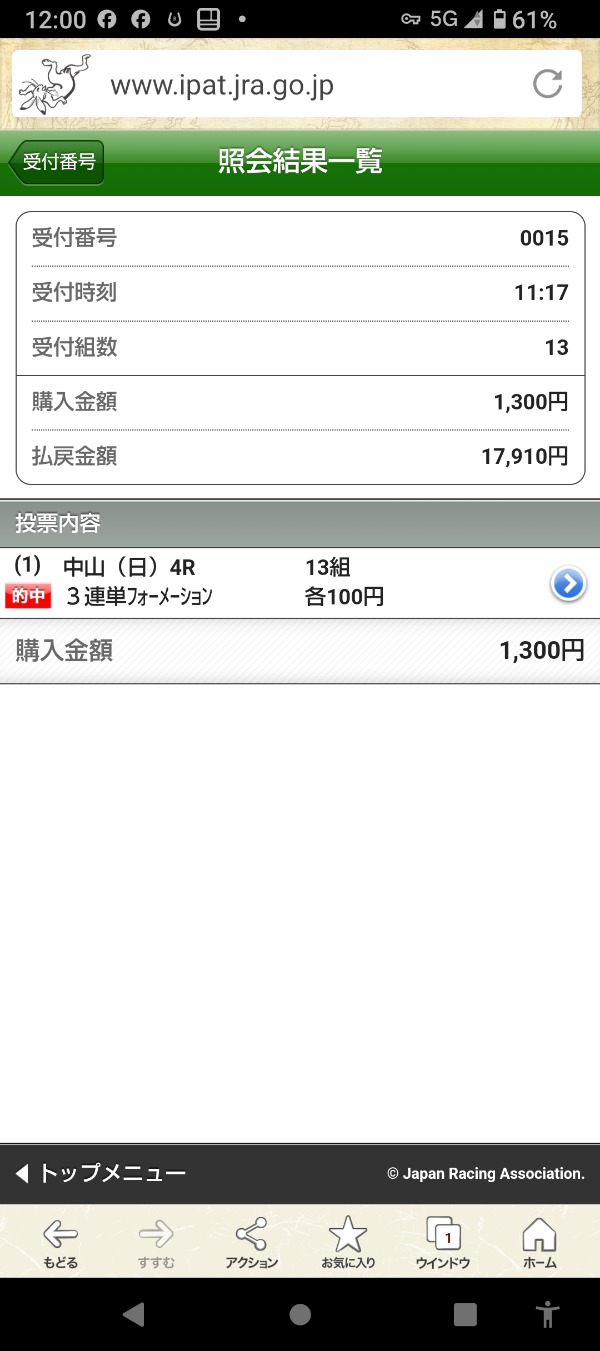Tap the 受付番号 back button
The width and height of the screenshot is (600, 1351).
[x=56, y=162]
